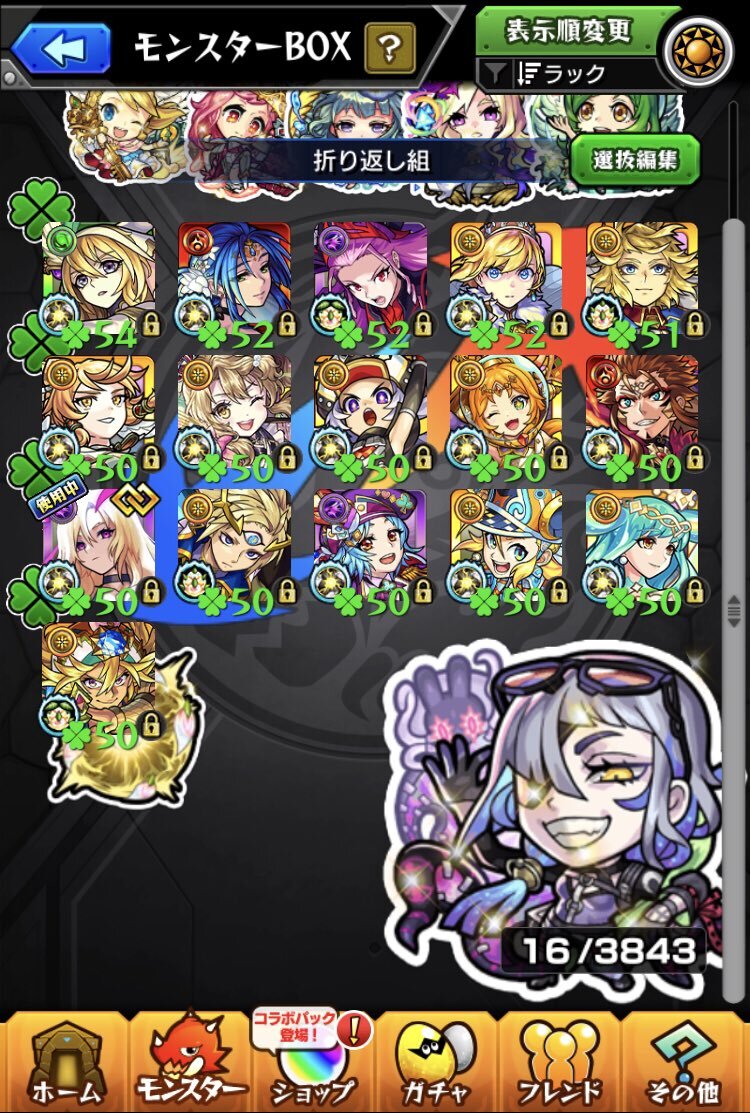This screenshot has height=1113, width=750.
Task: Go to the ホーム tab
Action: 65,1065
